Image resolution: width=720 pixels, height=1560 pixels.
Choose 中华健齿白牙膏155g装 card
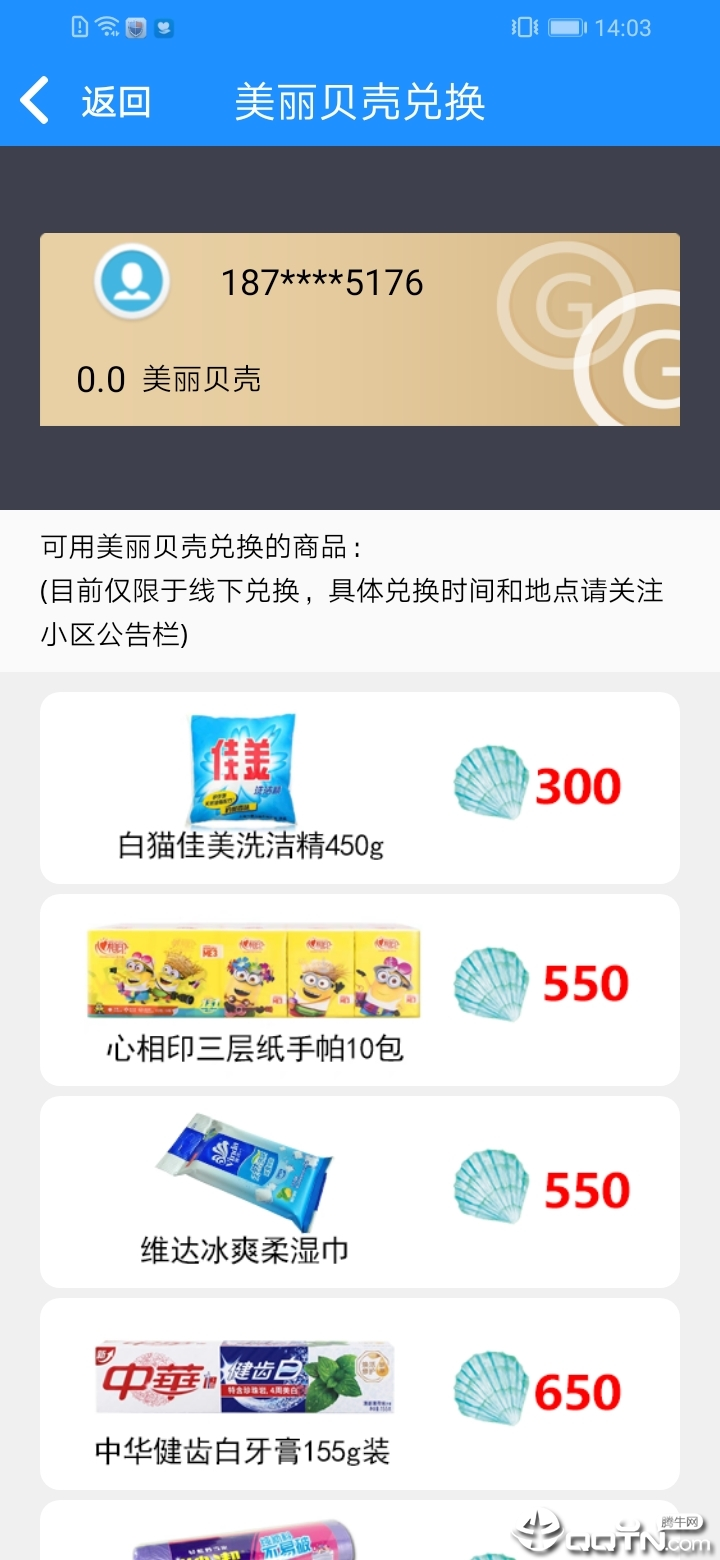click(x=359, y=1394)
